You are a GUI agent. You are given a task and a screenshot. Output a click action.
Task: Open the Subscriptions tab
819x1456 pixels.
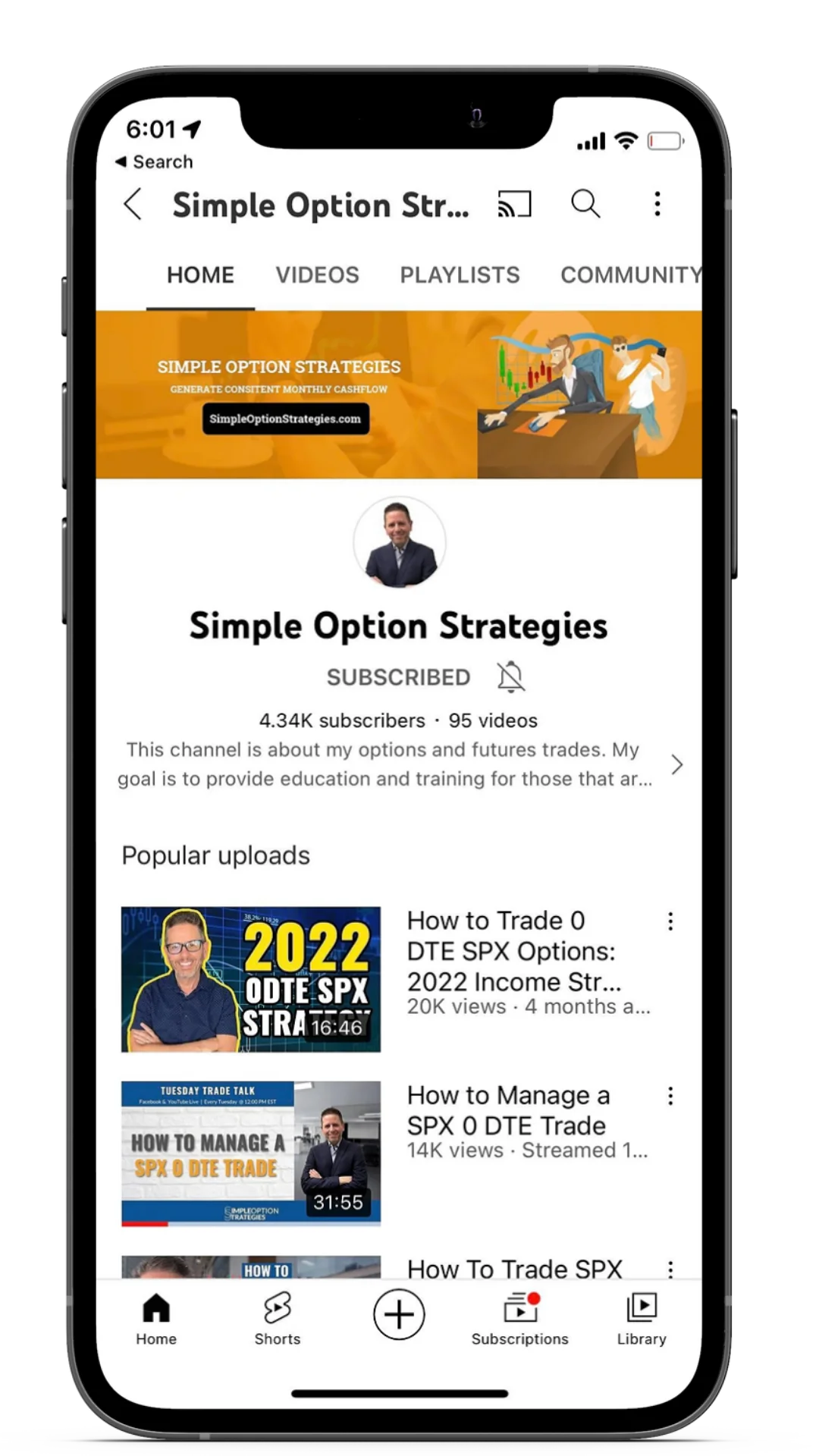(520, 1319)
